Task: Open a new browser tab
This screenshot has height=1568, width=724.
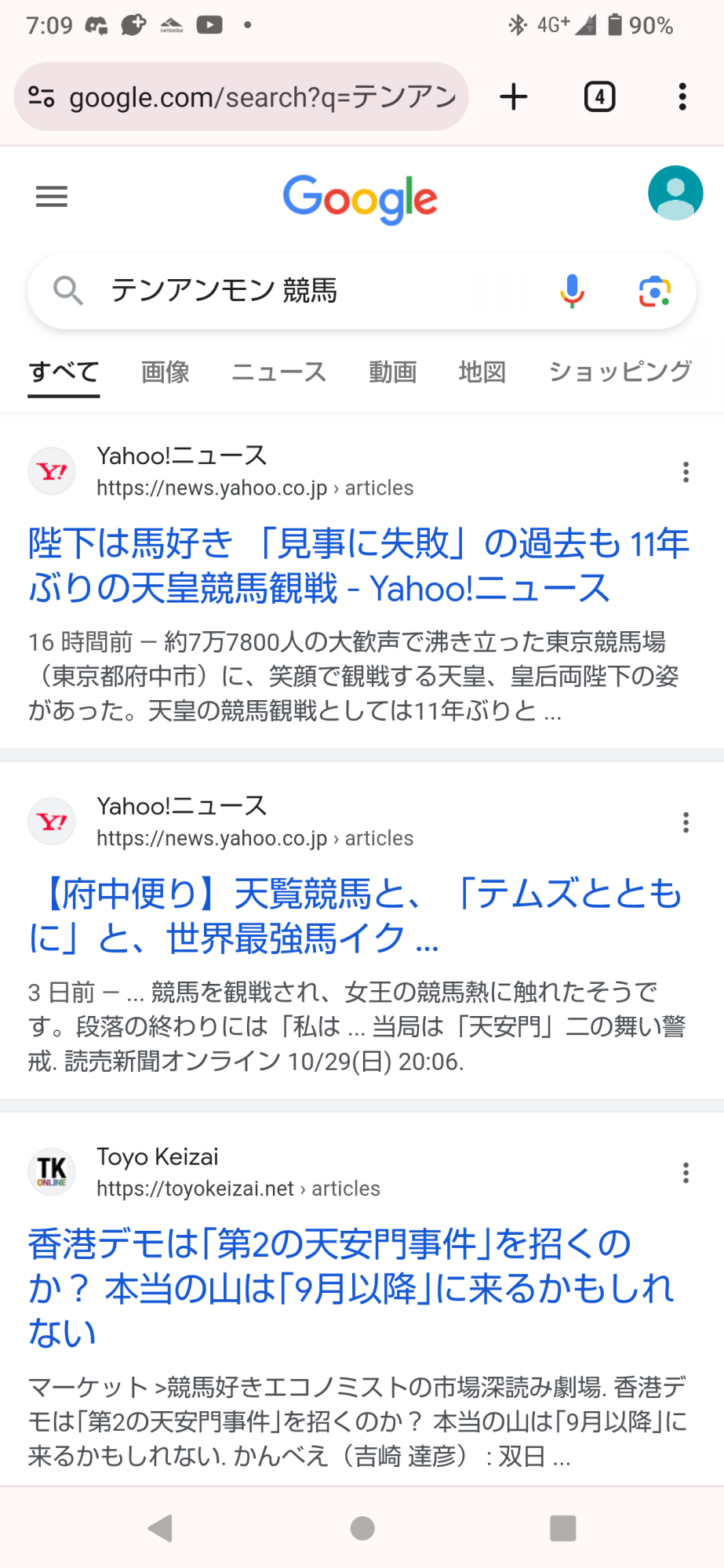Action: [x=514, y=97]
